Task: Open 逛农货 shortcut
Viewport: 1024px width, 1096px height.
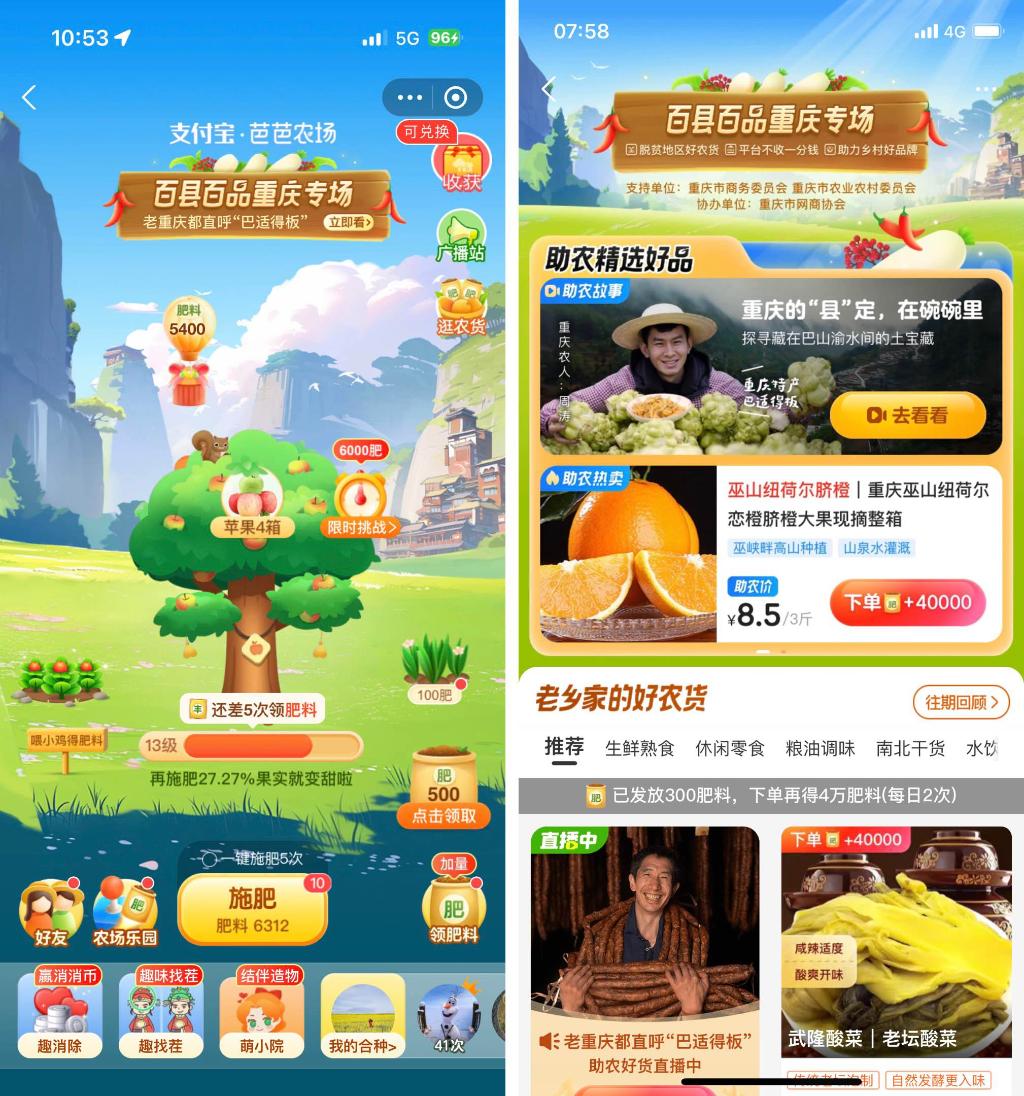Action: [x=460, y=308]
